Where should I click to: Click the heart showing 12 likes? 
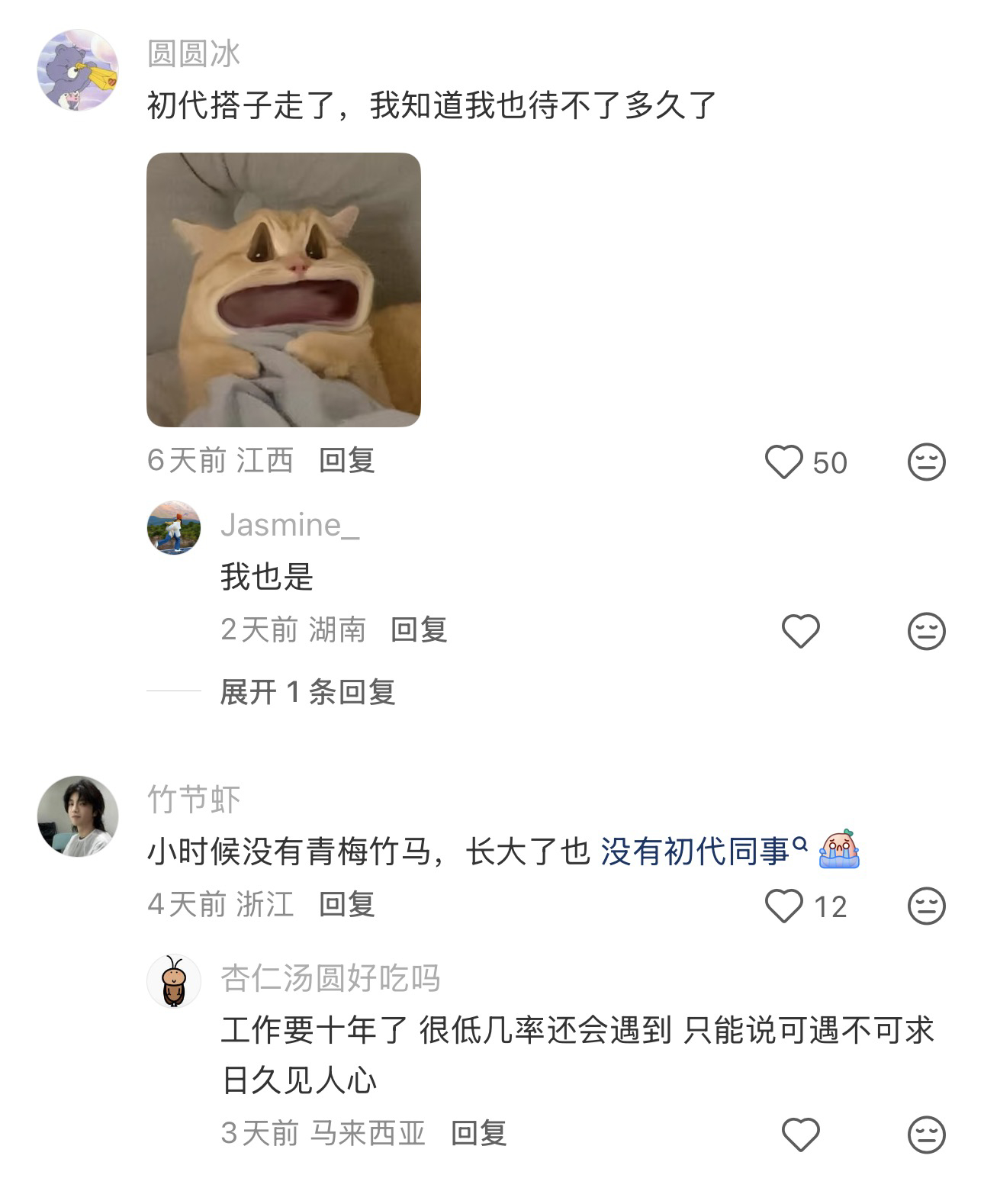pos(786,904)
